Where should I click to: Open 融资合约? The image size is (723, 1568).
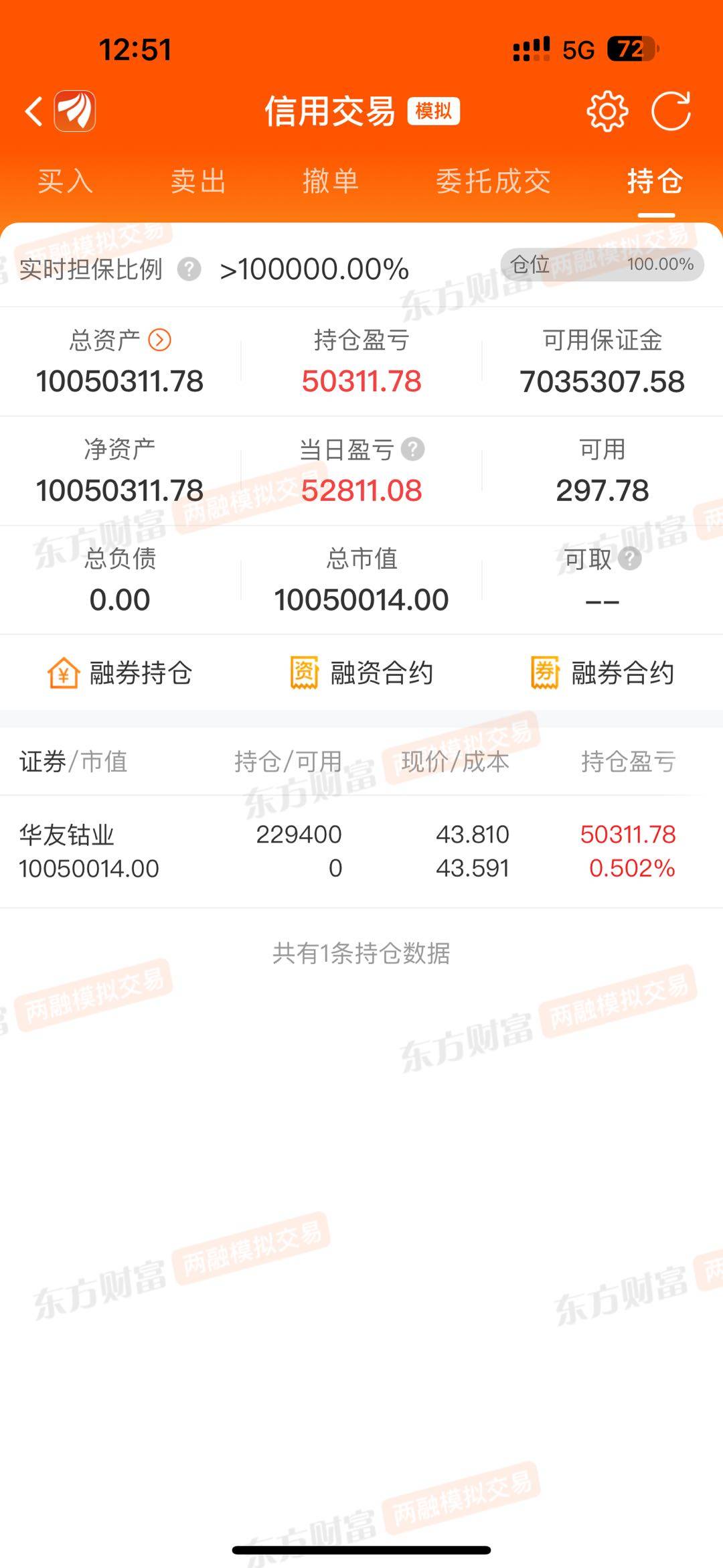pos(361,672)
